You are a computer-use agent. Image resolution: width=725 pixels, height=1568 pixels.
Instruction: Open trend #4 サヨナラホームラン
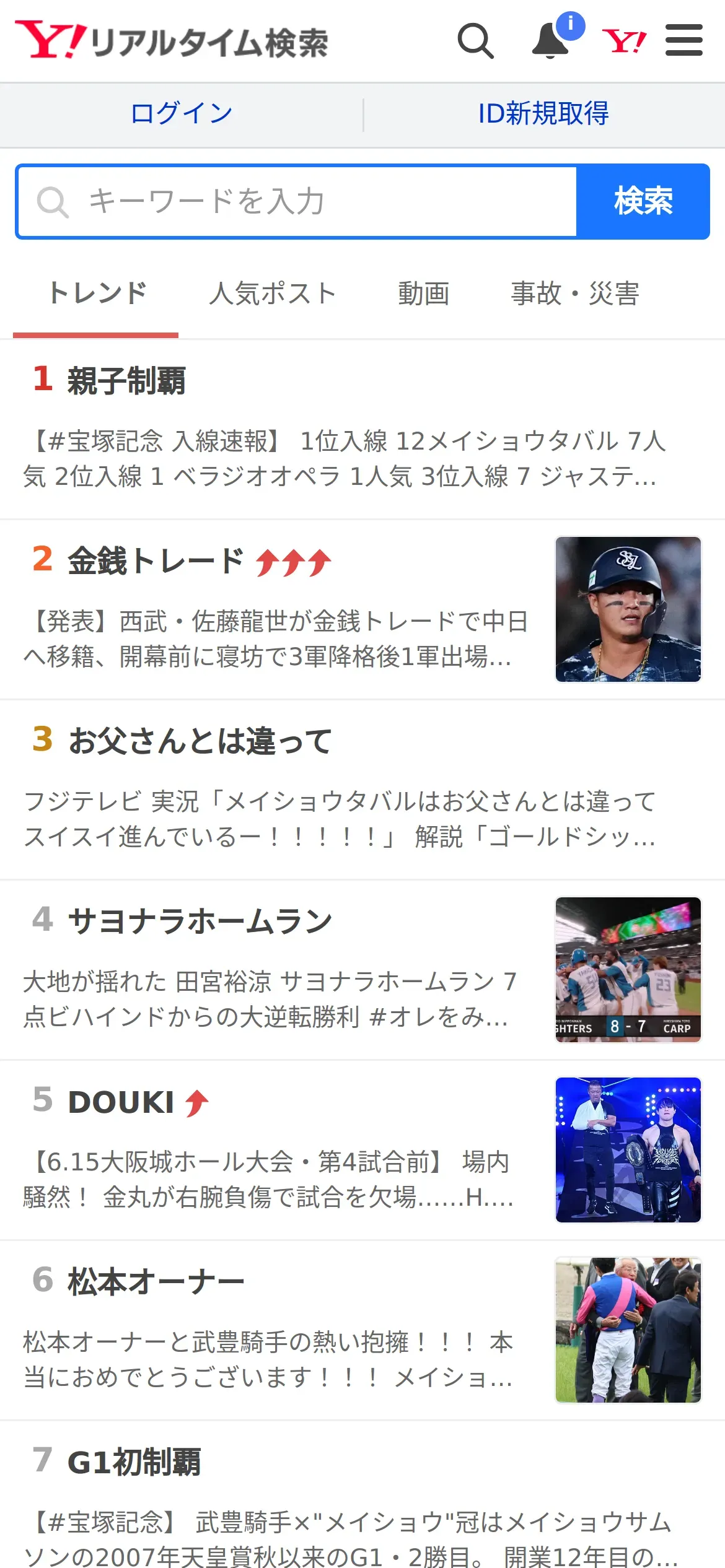200,921
